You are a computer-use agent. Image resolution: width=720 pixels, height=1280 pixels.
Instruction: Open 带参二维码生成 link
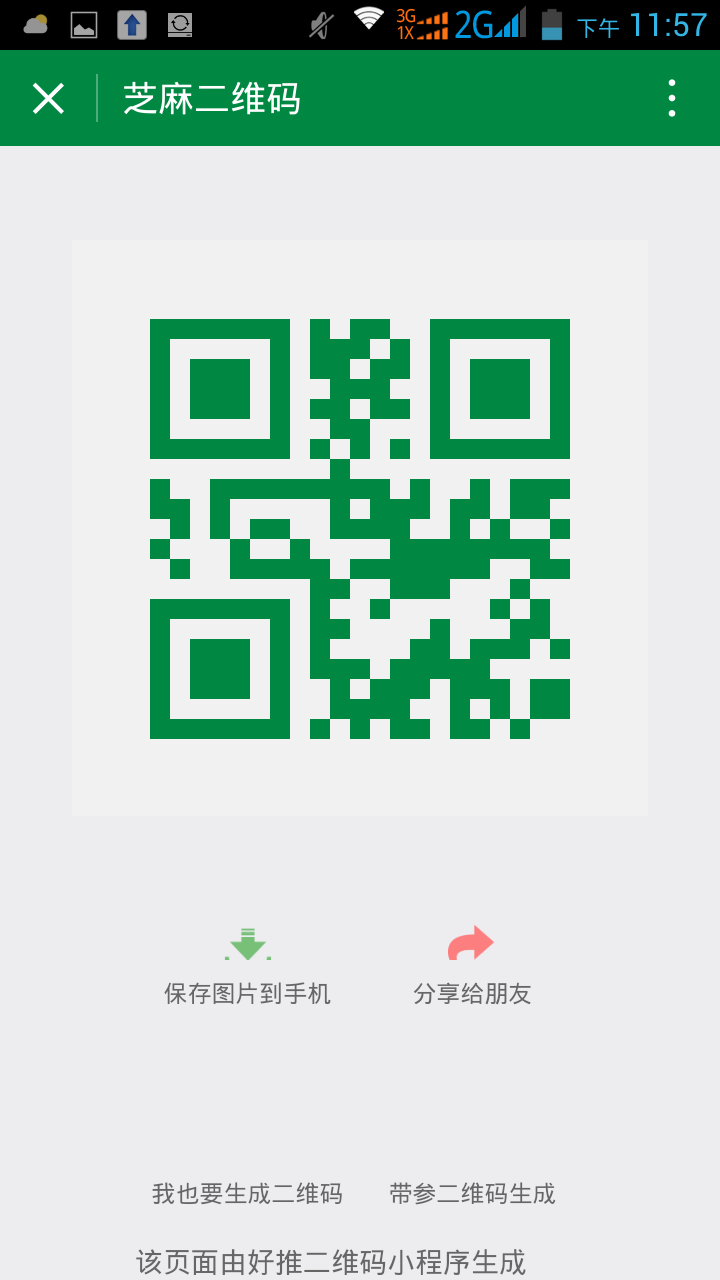click(472, 1193)
